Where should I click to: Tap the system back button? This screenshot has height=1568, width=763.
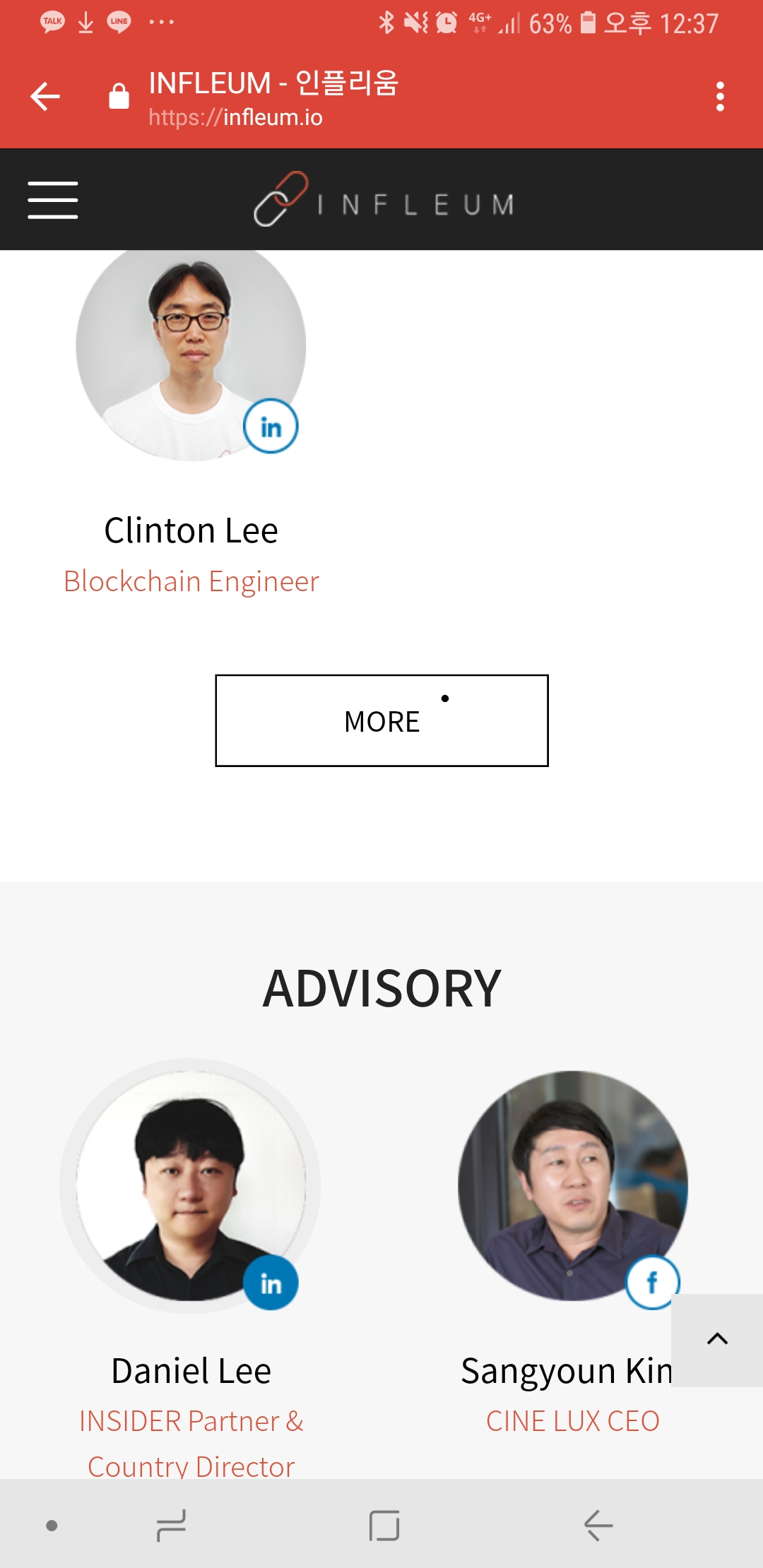tap(598, 1526)
